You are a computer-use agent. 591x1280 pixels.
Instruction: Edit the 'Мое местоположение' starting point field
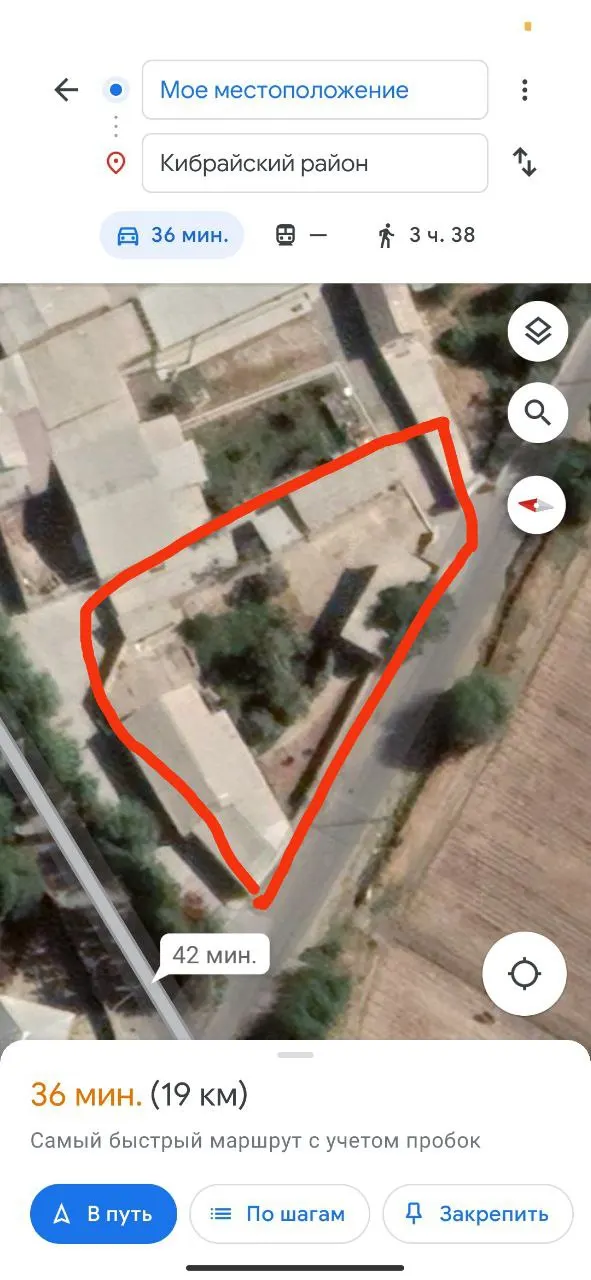[x=315, y=90]
